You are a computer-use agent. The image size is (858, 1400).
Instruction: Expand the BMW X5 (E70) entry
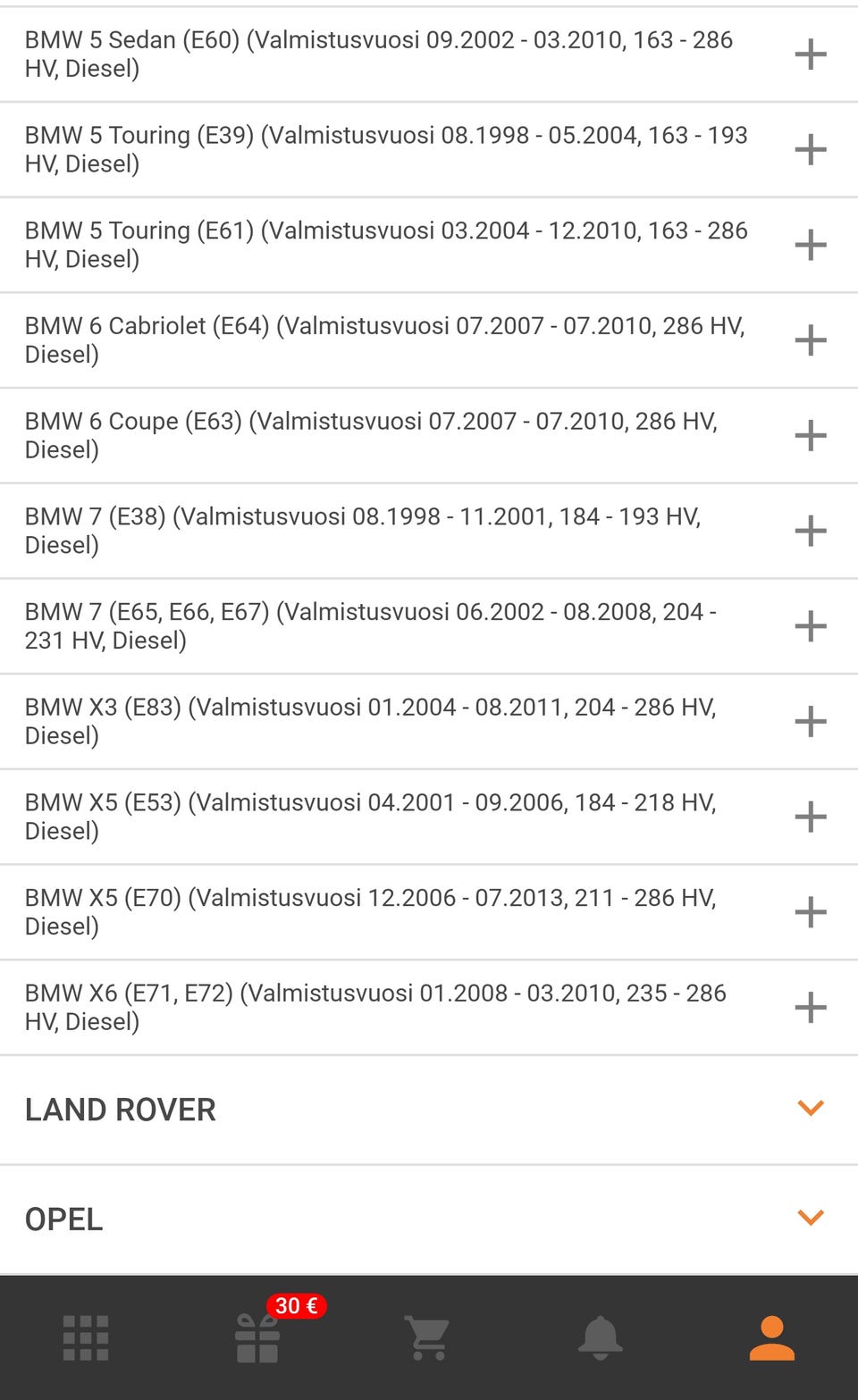click(810, 912)
